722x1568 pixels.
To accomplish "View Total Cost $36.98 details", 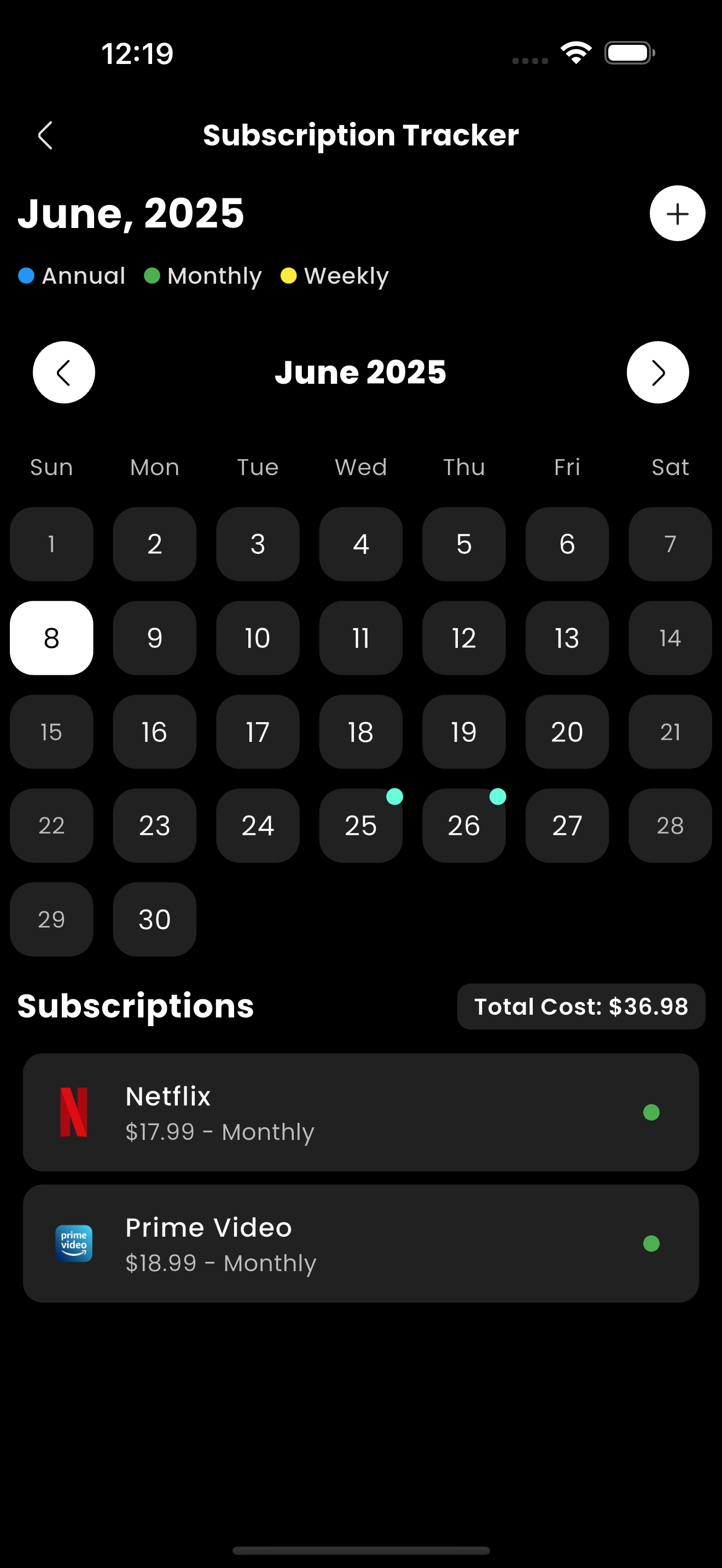I will pos(580,1006).
